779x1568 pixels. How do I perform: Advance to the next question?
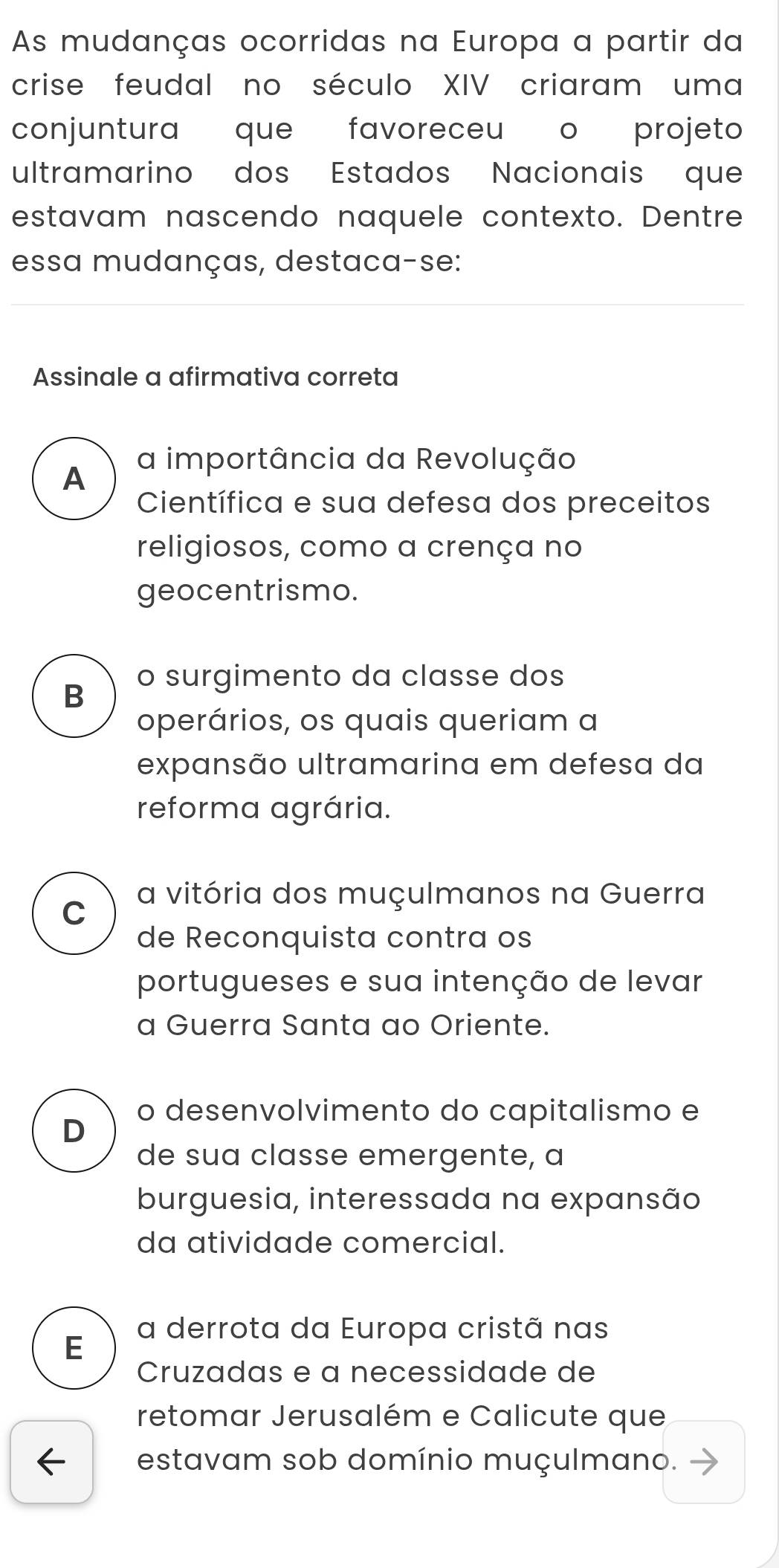click(703, 1462)
